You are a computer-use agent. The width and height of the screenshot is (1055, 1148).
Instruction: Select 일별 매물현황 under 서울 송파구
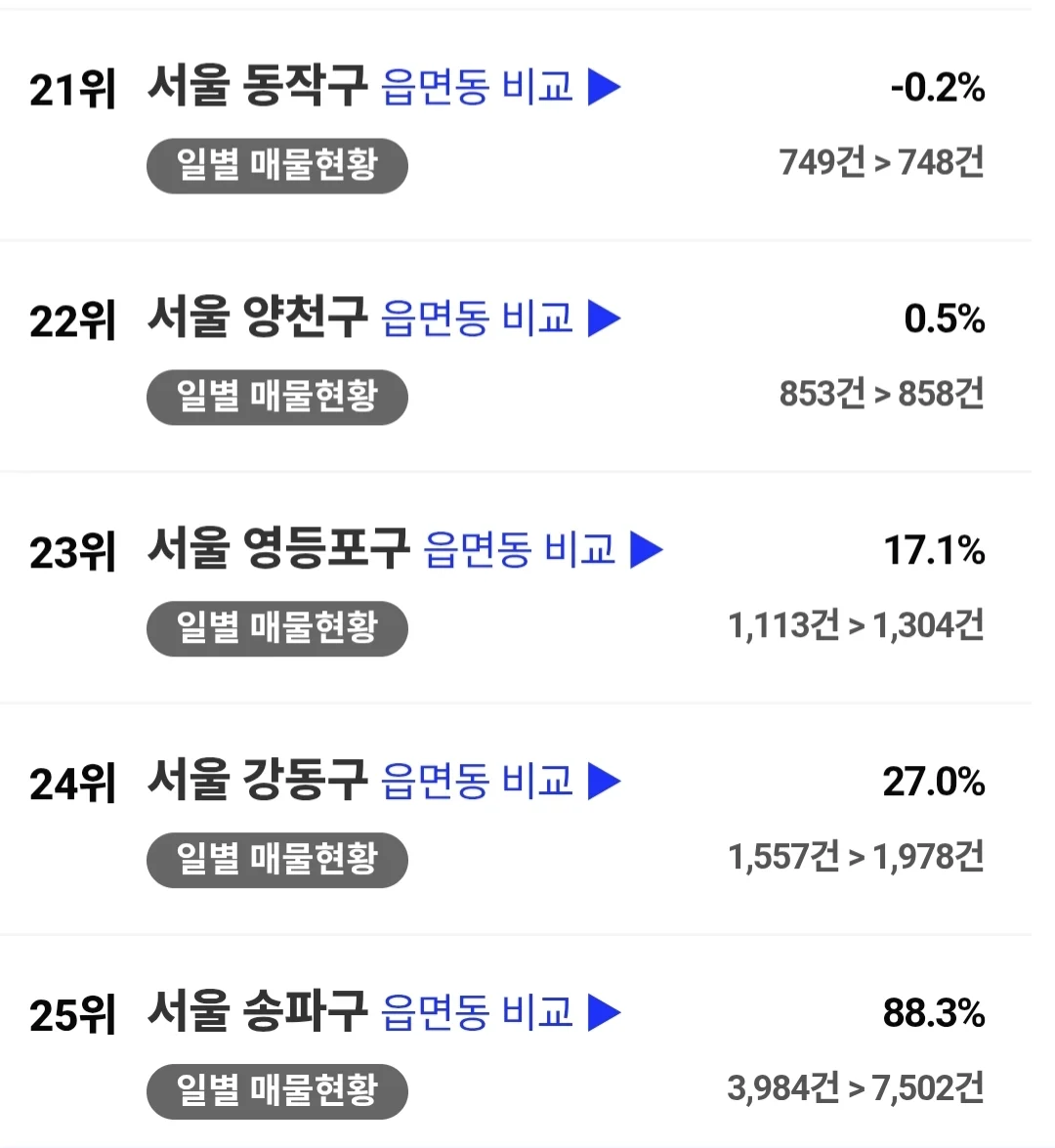(276, 1090)
